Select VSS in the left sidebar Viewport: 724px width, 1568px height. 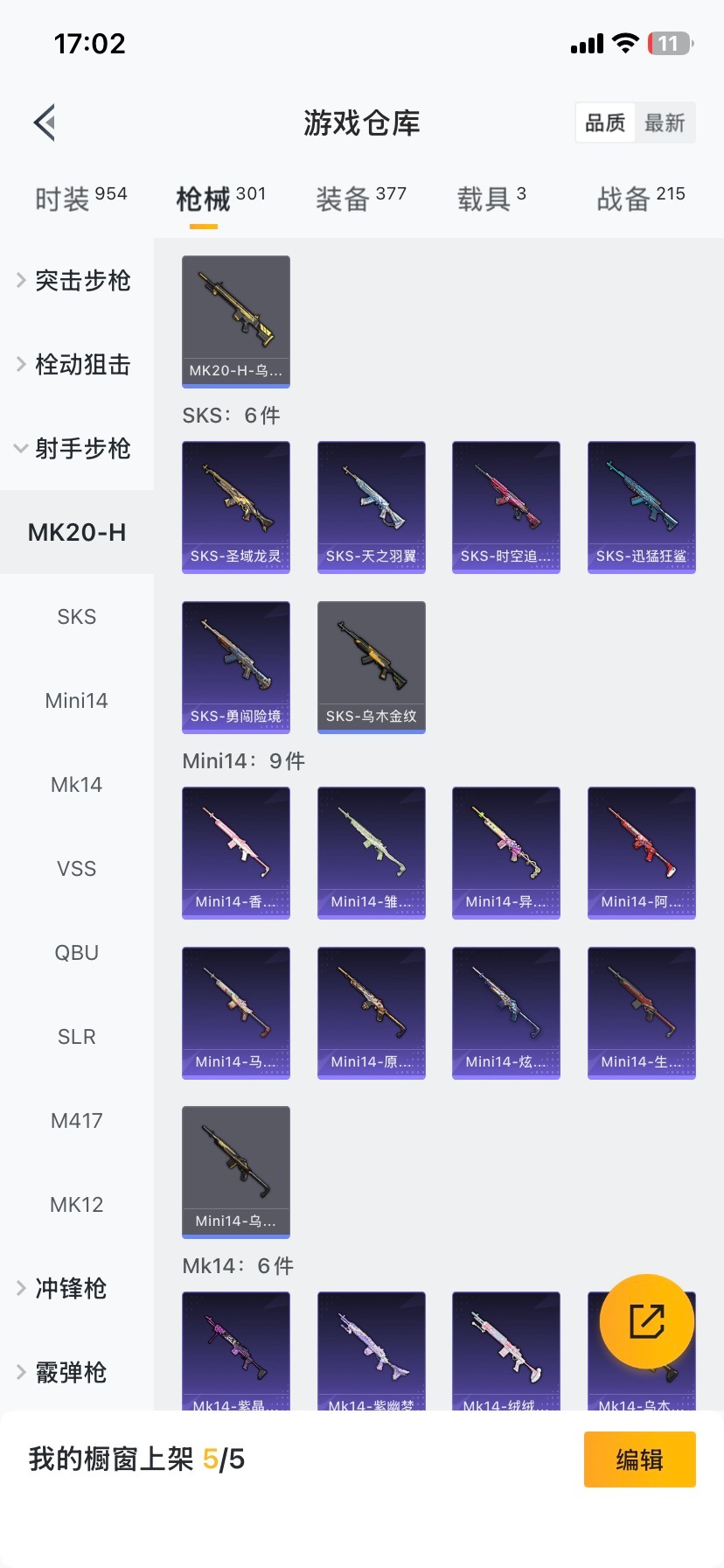point(76,868)
